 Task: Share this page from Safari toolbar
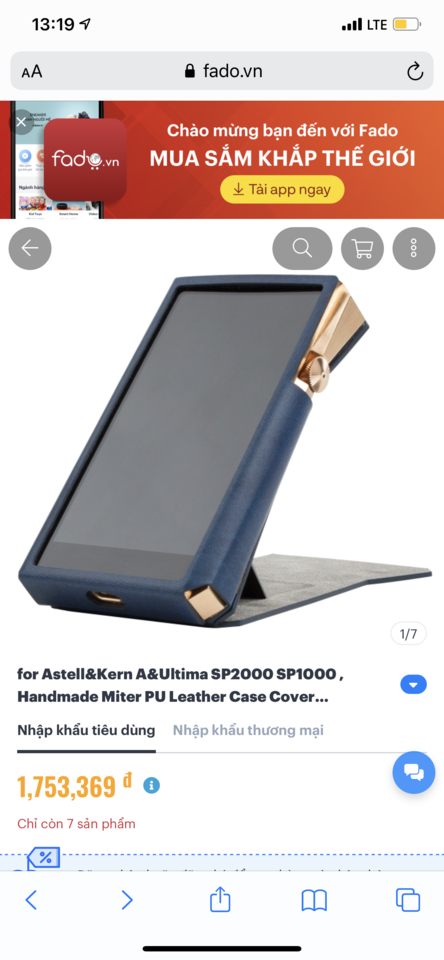point(220,898)
